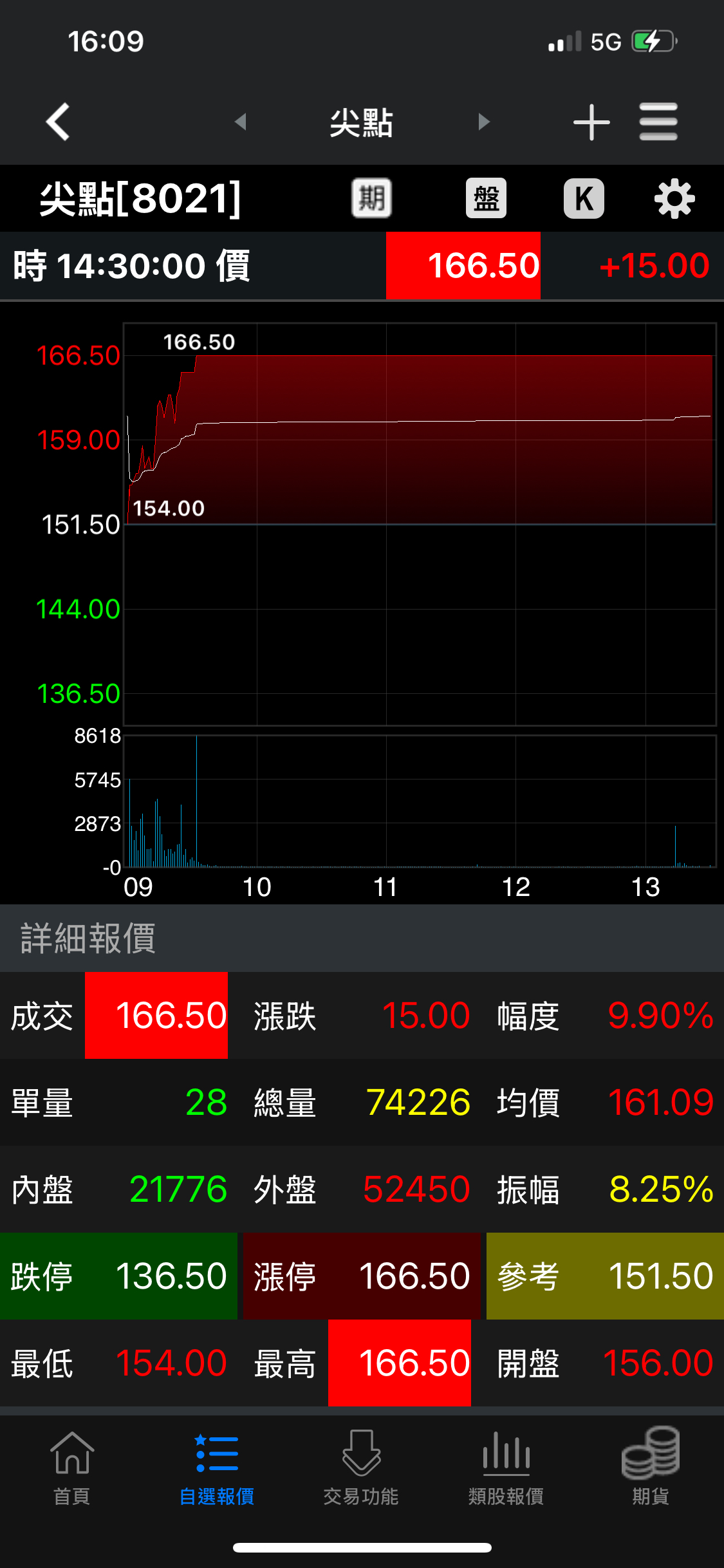
Task: Open the hamburger menu
Action: 658,122
